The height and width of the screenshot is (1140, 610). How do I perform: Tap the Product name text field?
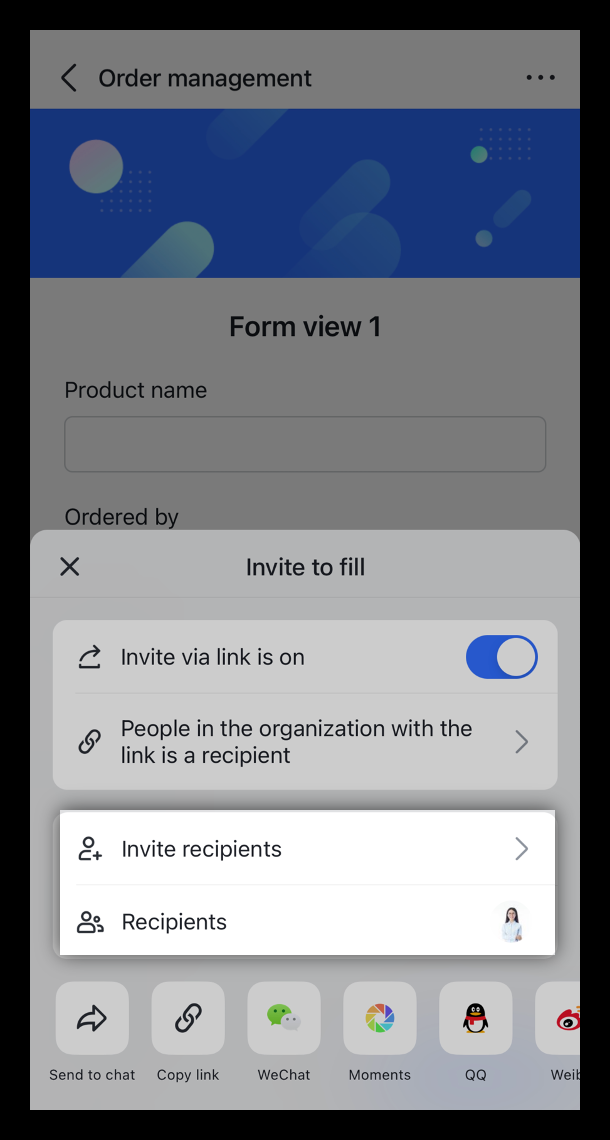click(x=305, y=444)
